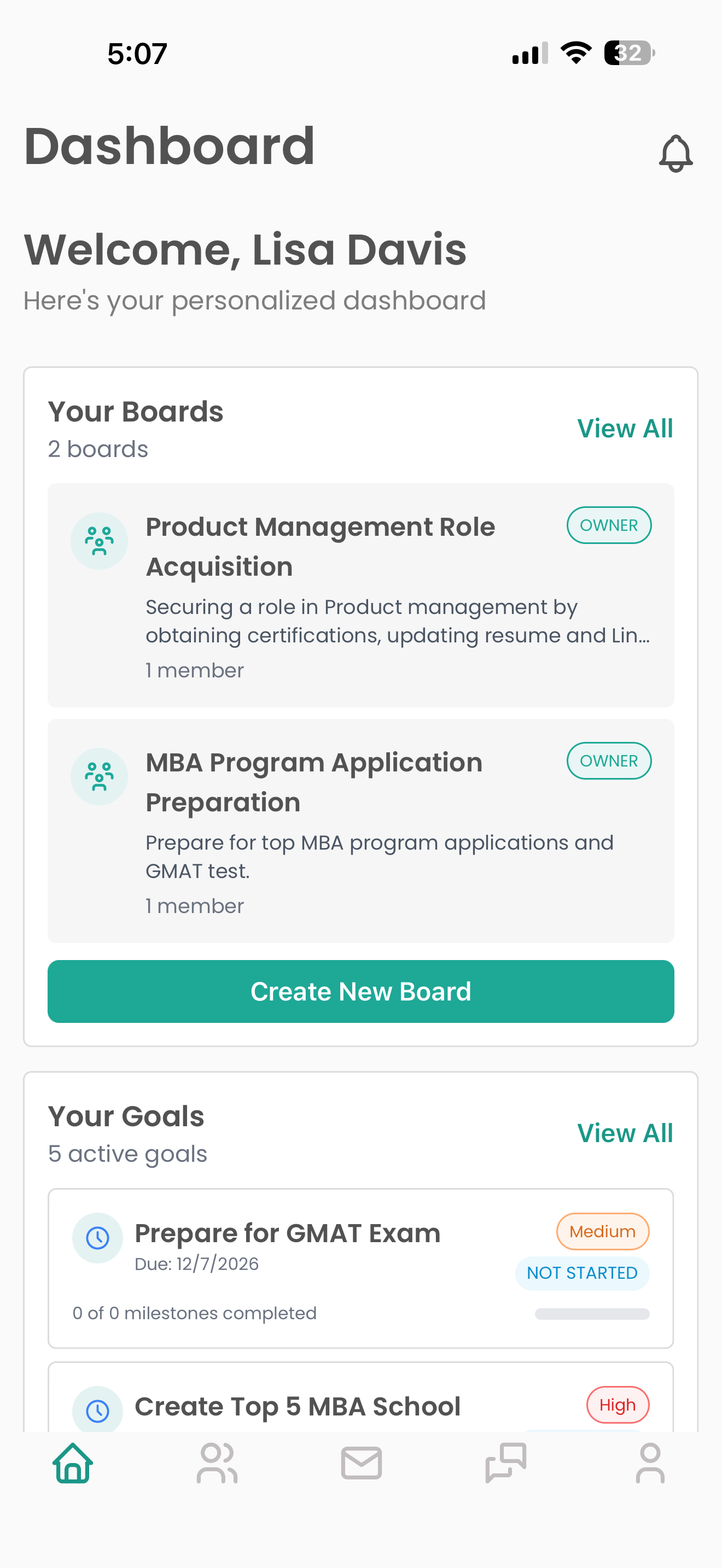Tap the Create New Board button
This screenshot has width=722, height=1568.
click(361, 992)
